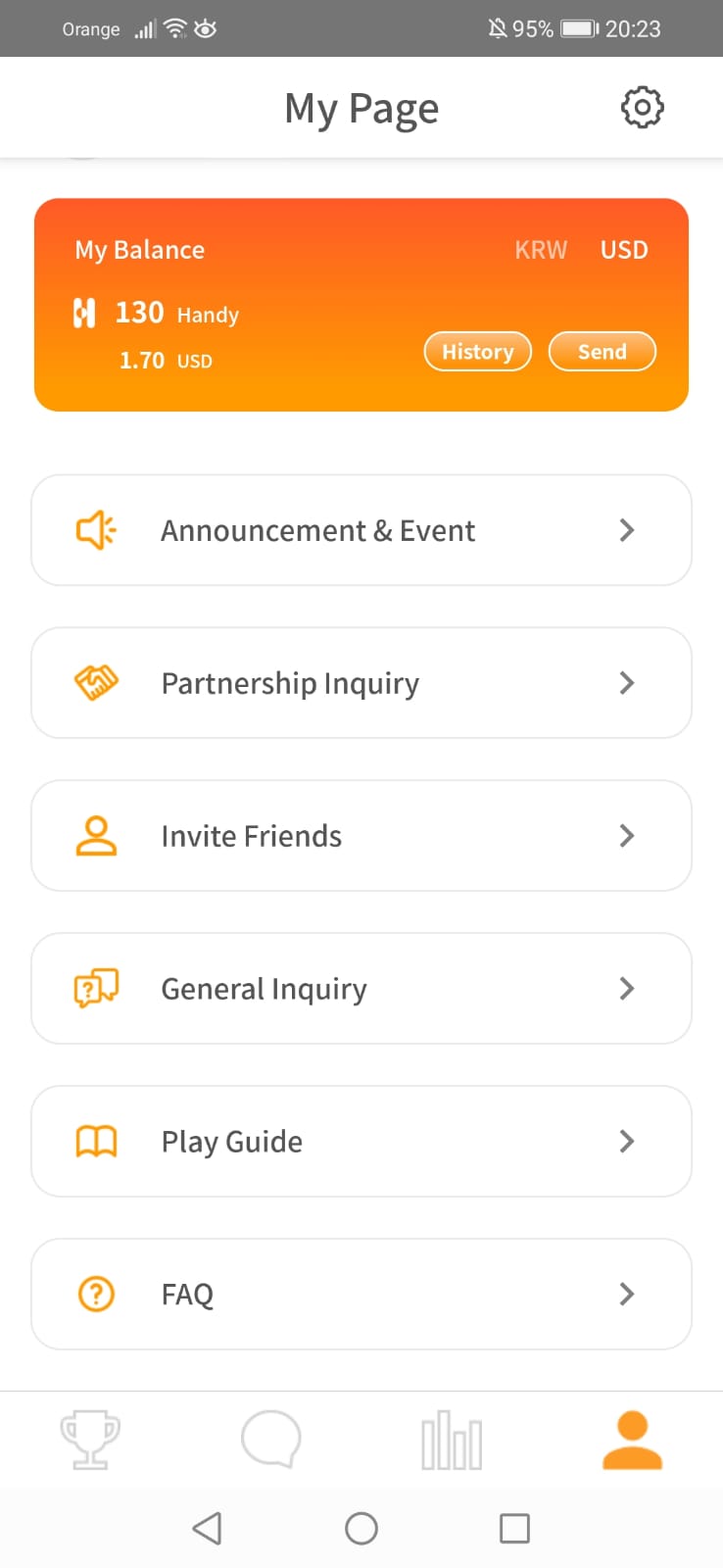Switch balance currency to KRW
Image resolution: width=723 pixels, height=1568 pixels.
[x=541, y=250]
